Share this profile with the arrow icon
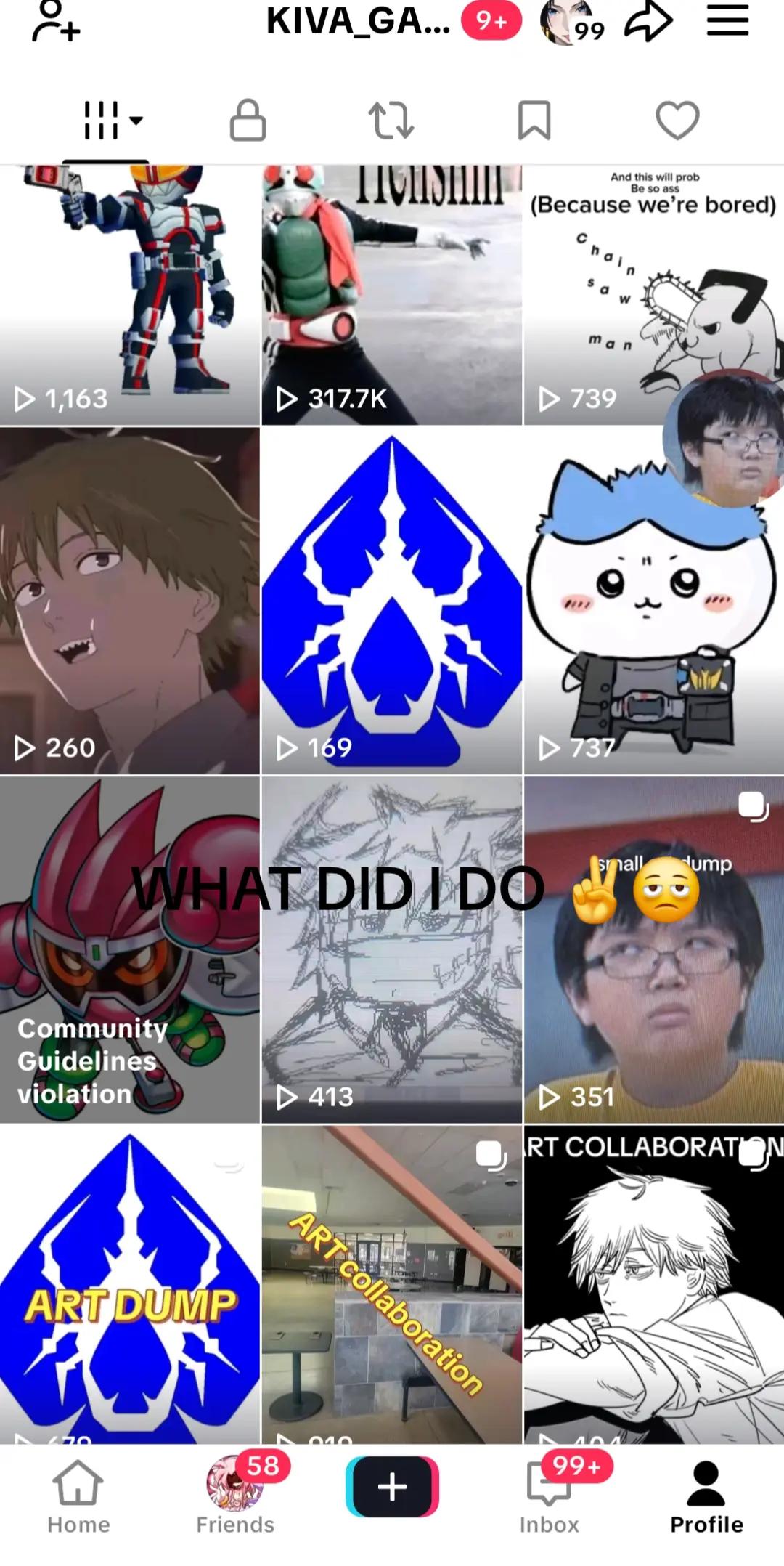This screenshot has height=1566, width=784. (x=649, y=22)
